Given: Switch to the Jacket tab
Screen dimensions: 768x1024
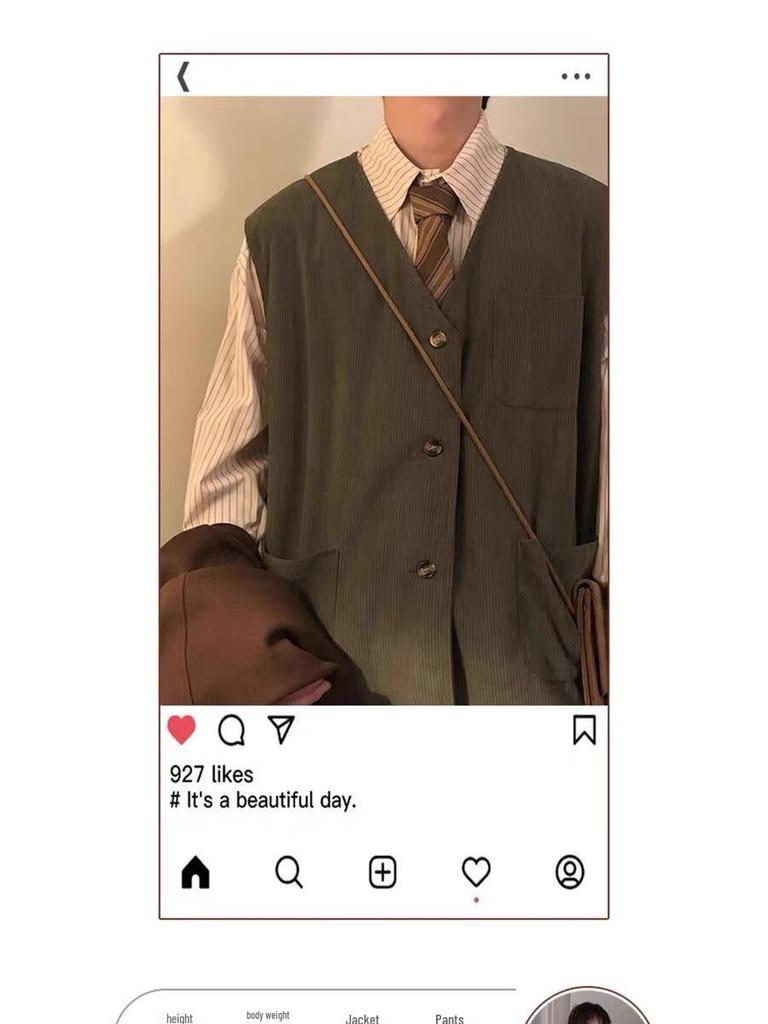Looking at the screenshot, I should pyautogui.click(x=360, y=1019).
